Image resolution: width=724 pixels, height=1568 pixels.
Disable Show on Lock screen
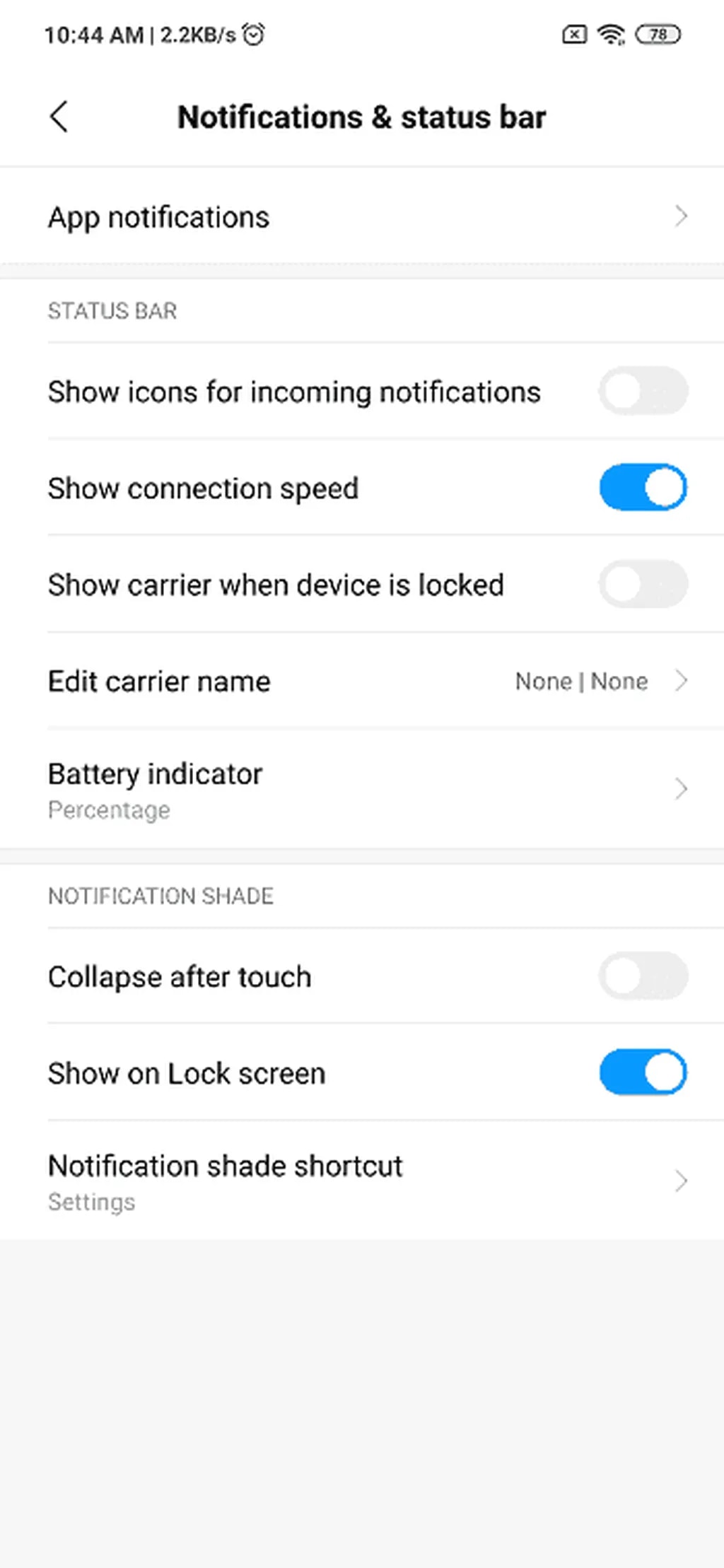[643, 1073]
